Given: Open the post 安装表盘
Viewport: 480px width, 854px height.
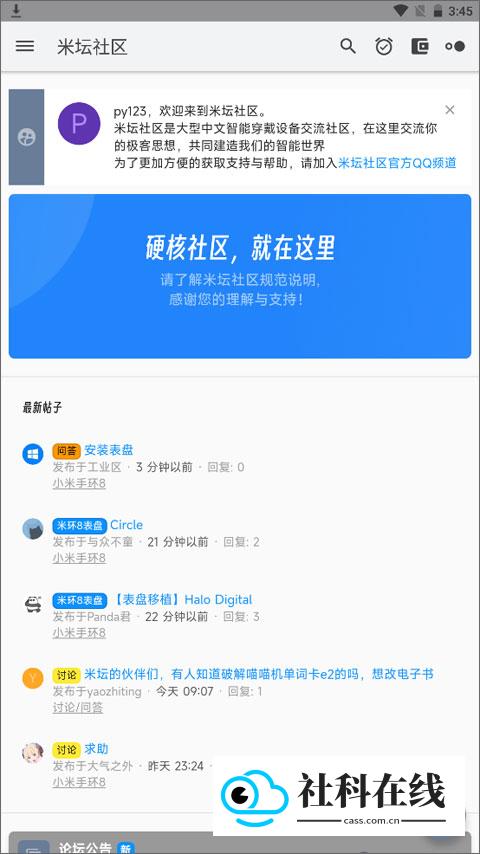Looking at the screenshot, I should click(x=108, y=450).
